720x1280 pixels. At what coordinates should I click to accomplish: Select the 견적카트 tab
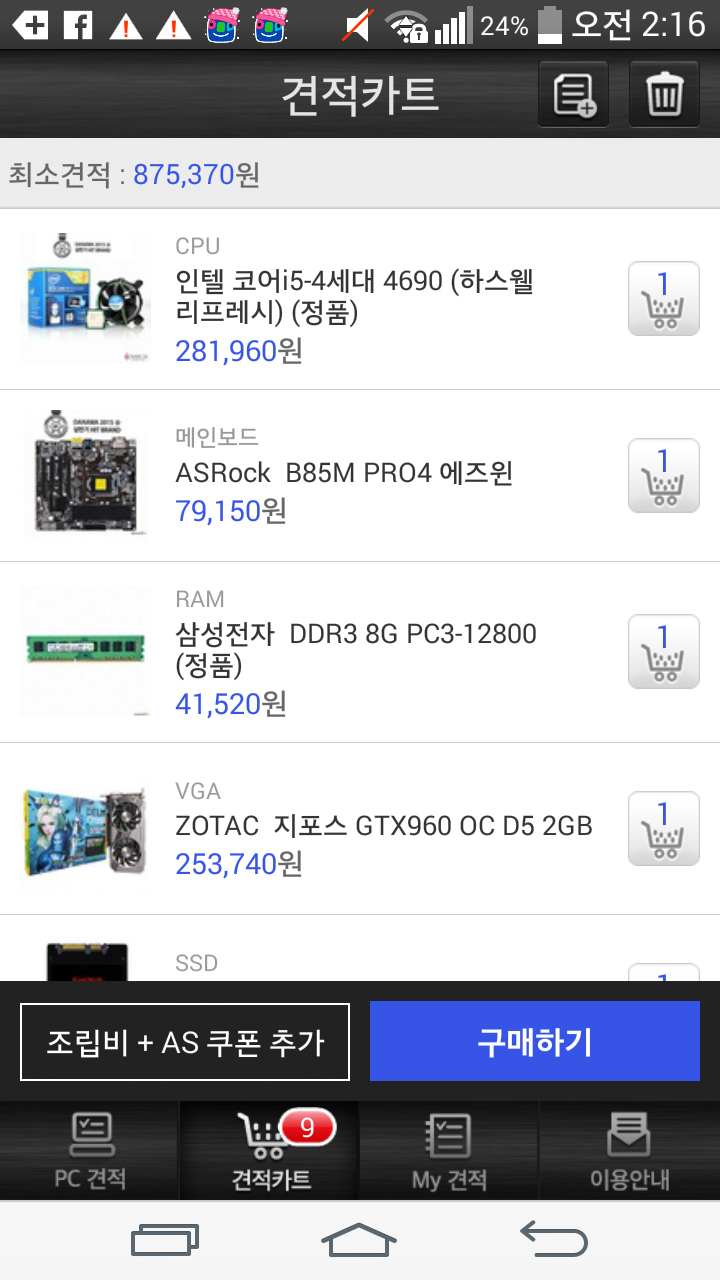click(270, 1151)
